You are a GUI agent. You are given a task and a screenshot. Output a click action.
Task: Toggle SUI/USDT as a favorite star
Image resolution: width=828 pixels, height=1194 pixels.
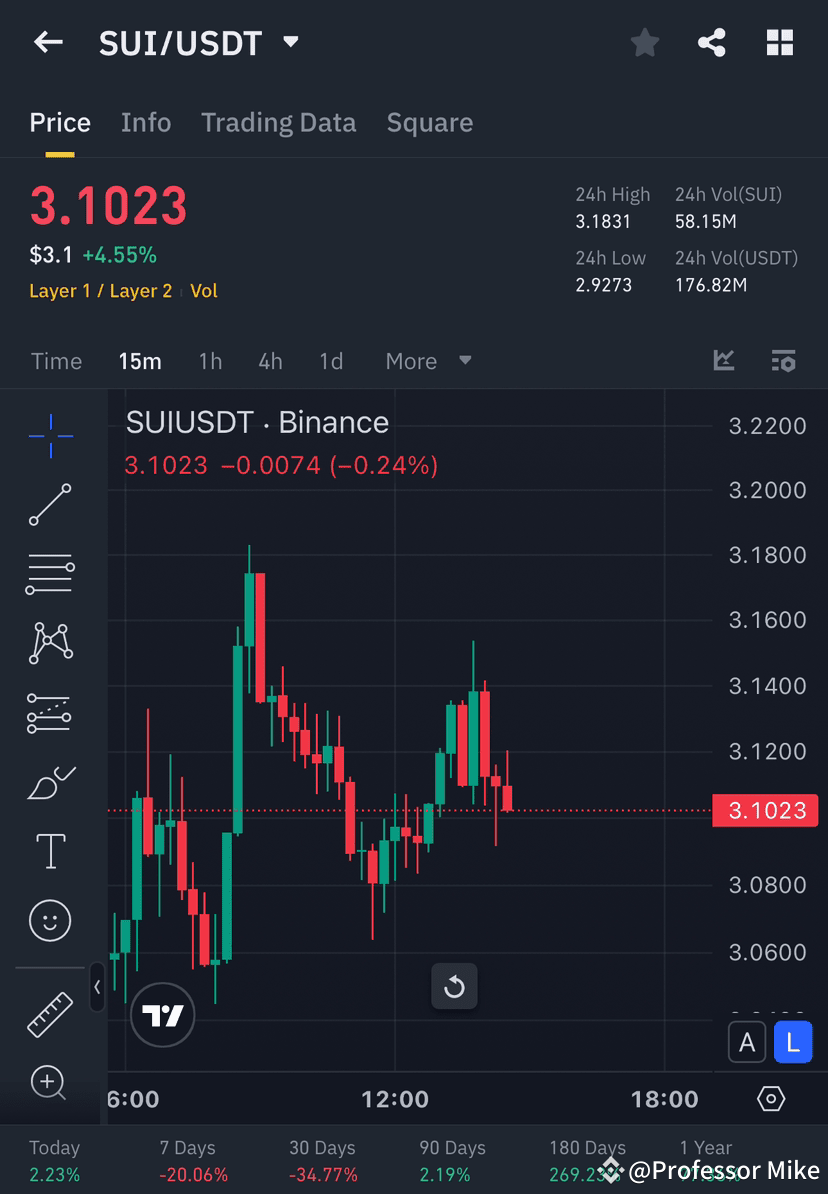coord(644,42)
